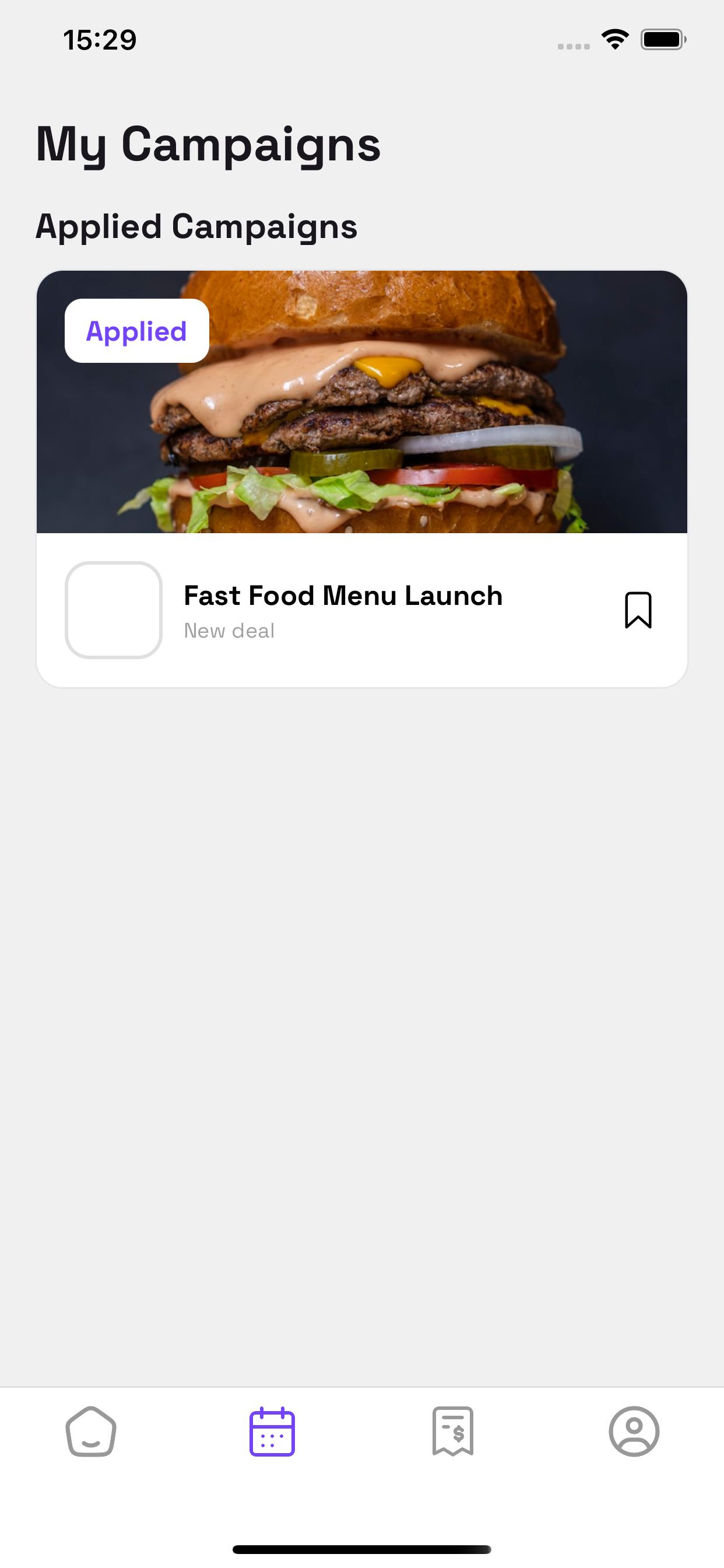Image resolution: width=724 pixels, height=1568 pixels.
Task: Open the Fast Food Menu Launch campaign card
Action: [362, 479]
